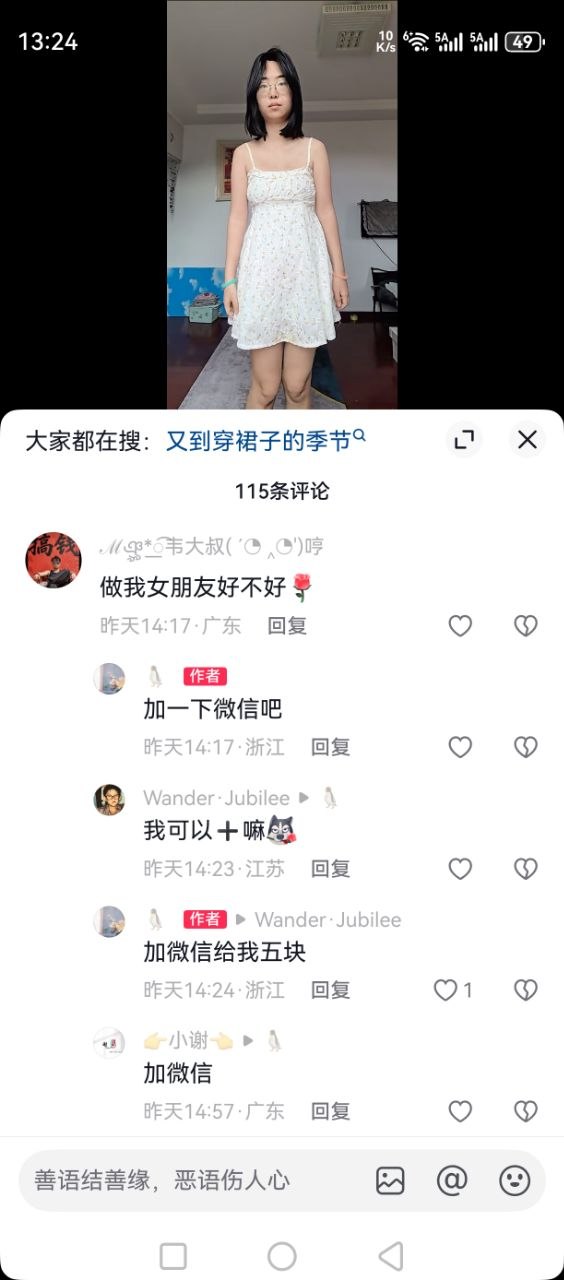Reply to the comment 加一下微信吧
The image size is (564, 1280).
[331, 747]
